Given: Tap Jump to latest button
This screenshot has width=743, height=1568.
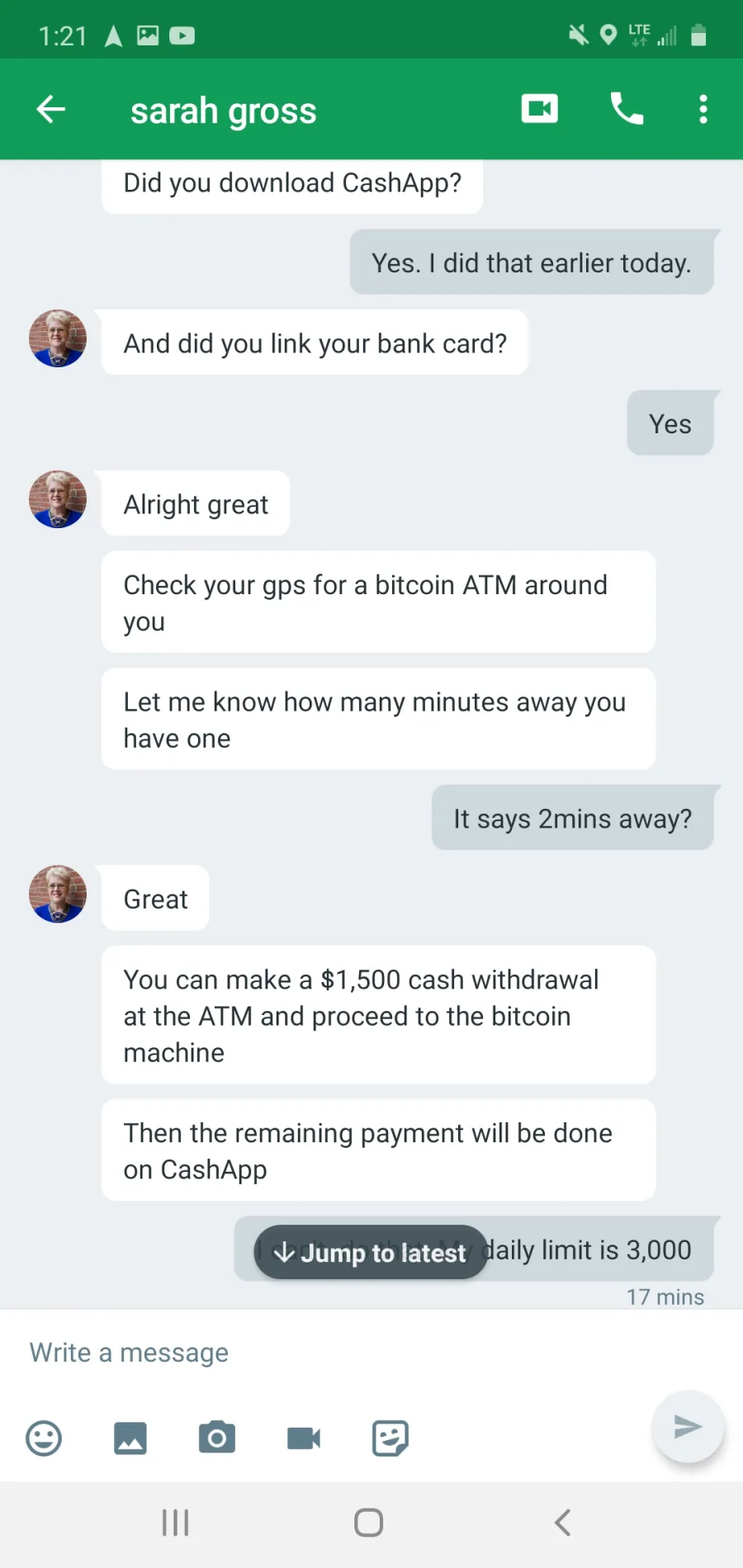Looking at the screenshot, I should pos(371,1252).
